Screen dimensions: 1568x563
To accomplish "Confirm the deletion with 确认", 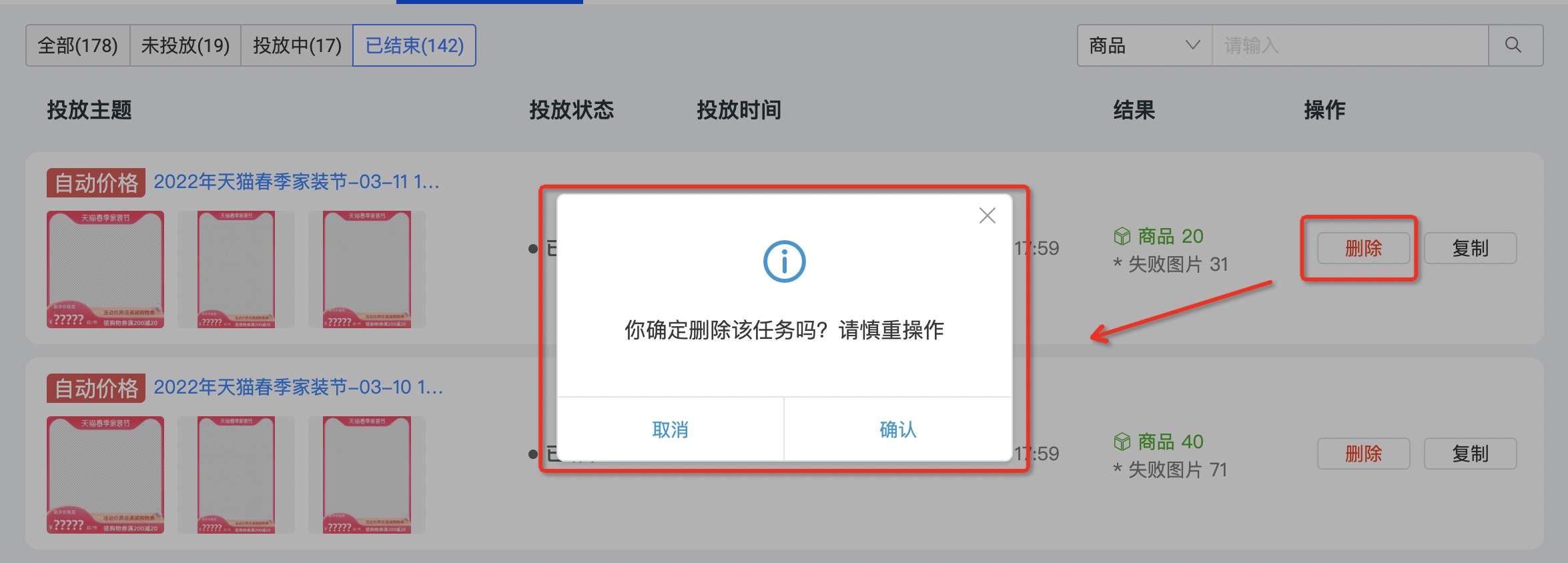I will [x=897, y=430].
